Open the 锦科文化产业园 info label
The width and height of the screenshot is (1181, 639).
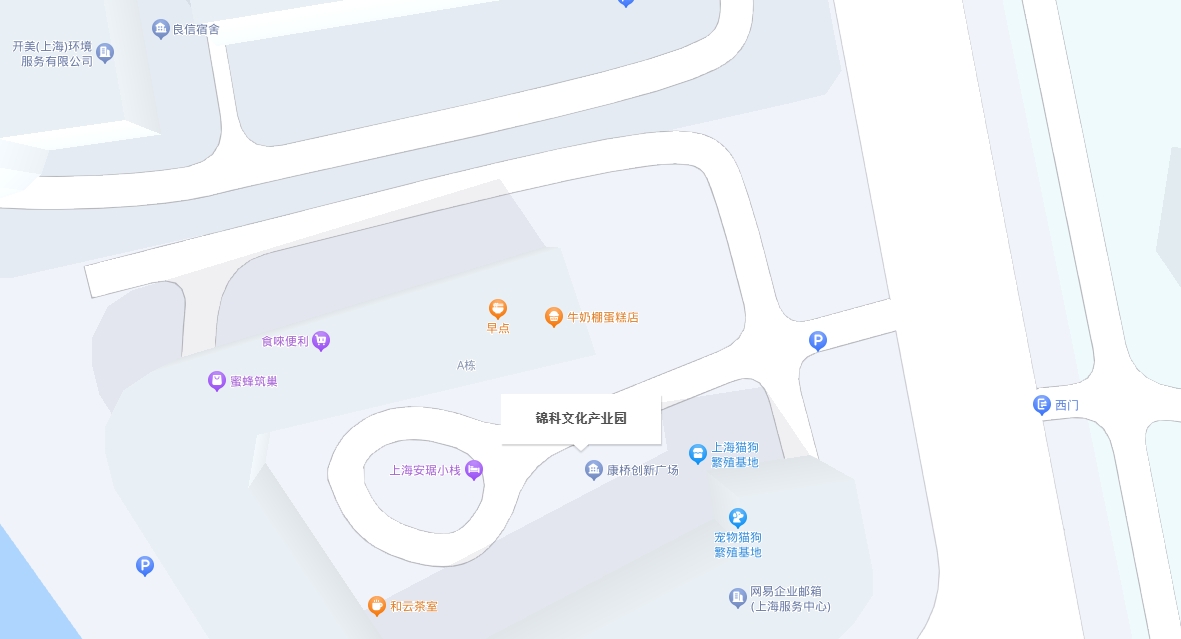[x=580, y=418]
